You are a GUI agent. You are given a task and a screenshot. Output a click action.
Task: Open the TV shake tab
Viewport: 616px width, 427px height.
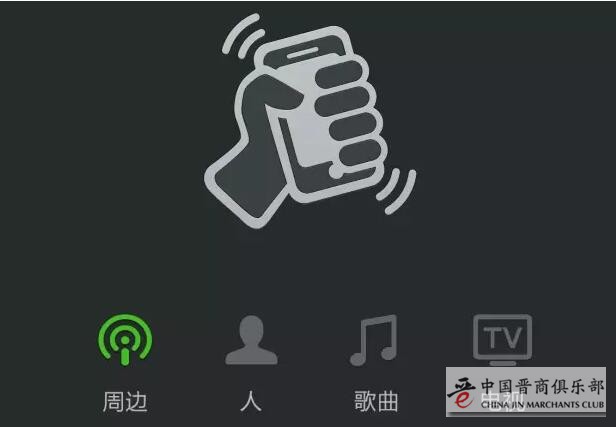pyautogui.click(x=501, y=340)
